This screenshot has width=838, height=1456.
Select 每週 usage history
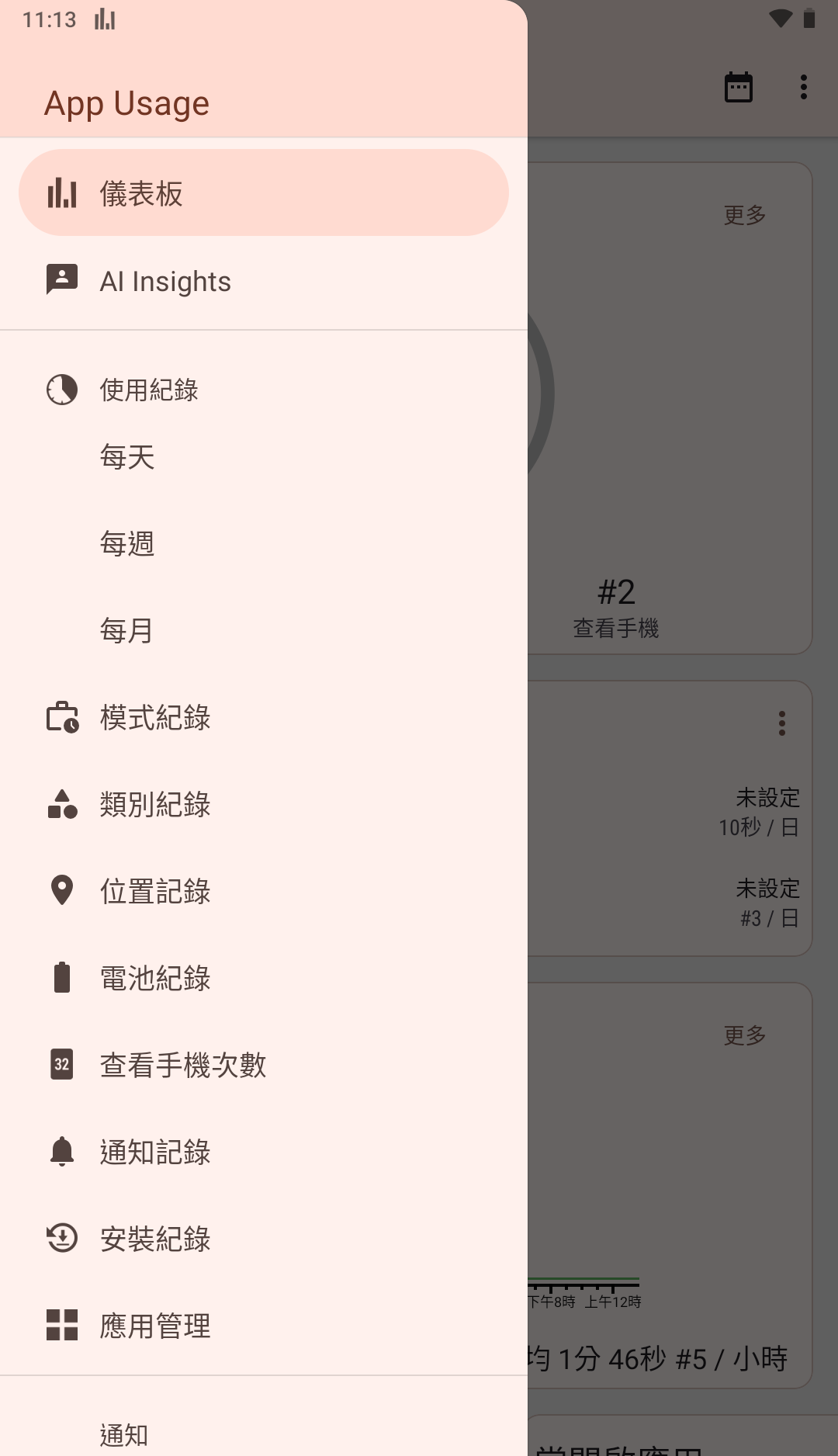(x=264, y=544)
